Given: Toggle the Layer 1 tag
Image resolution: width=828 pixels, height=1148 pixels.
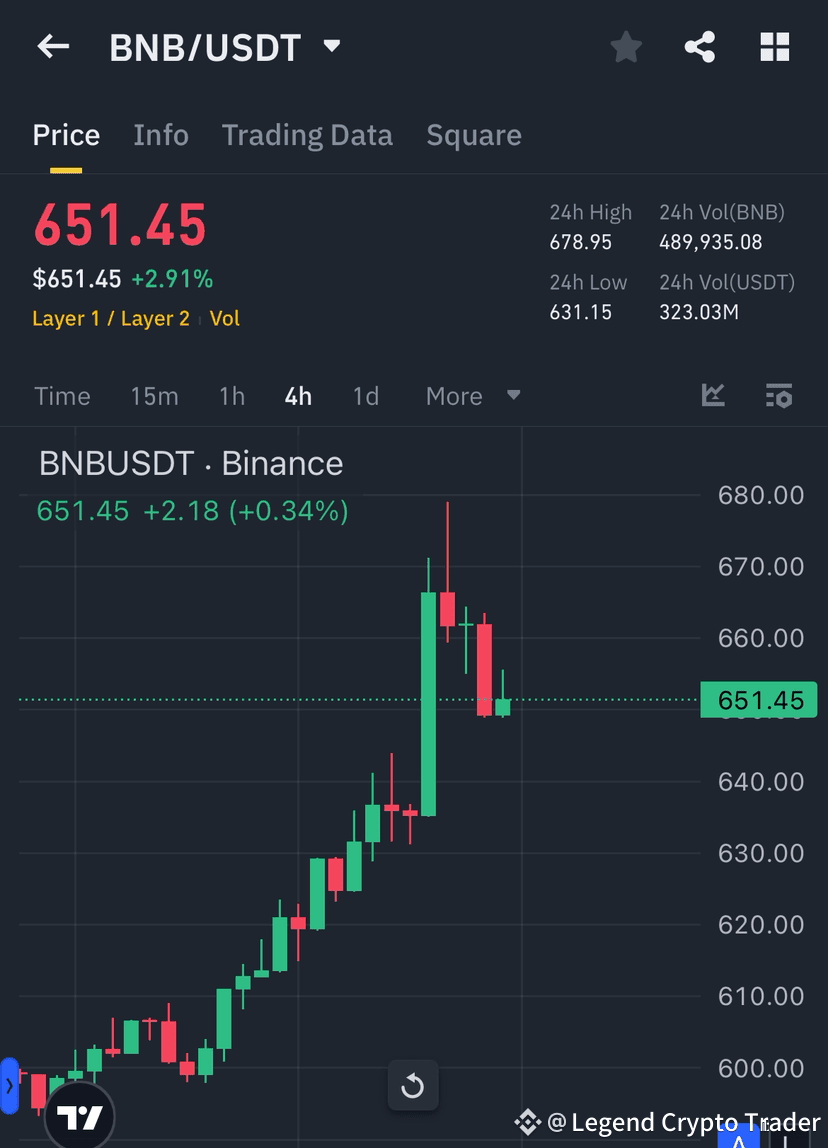Looking at the screenshot, I should tap(65, 320).
